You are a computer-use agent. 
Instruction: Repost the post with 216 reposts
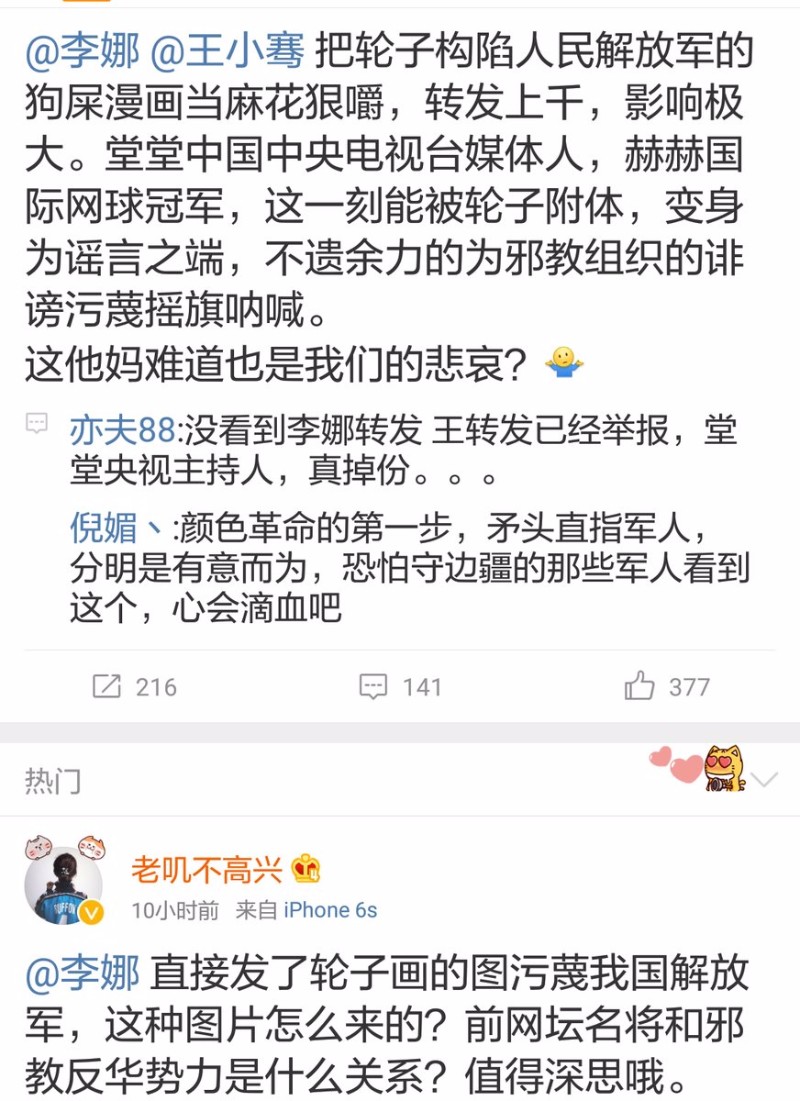134,687
